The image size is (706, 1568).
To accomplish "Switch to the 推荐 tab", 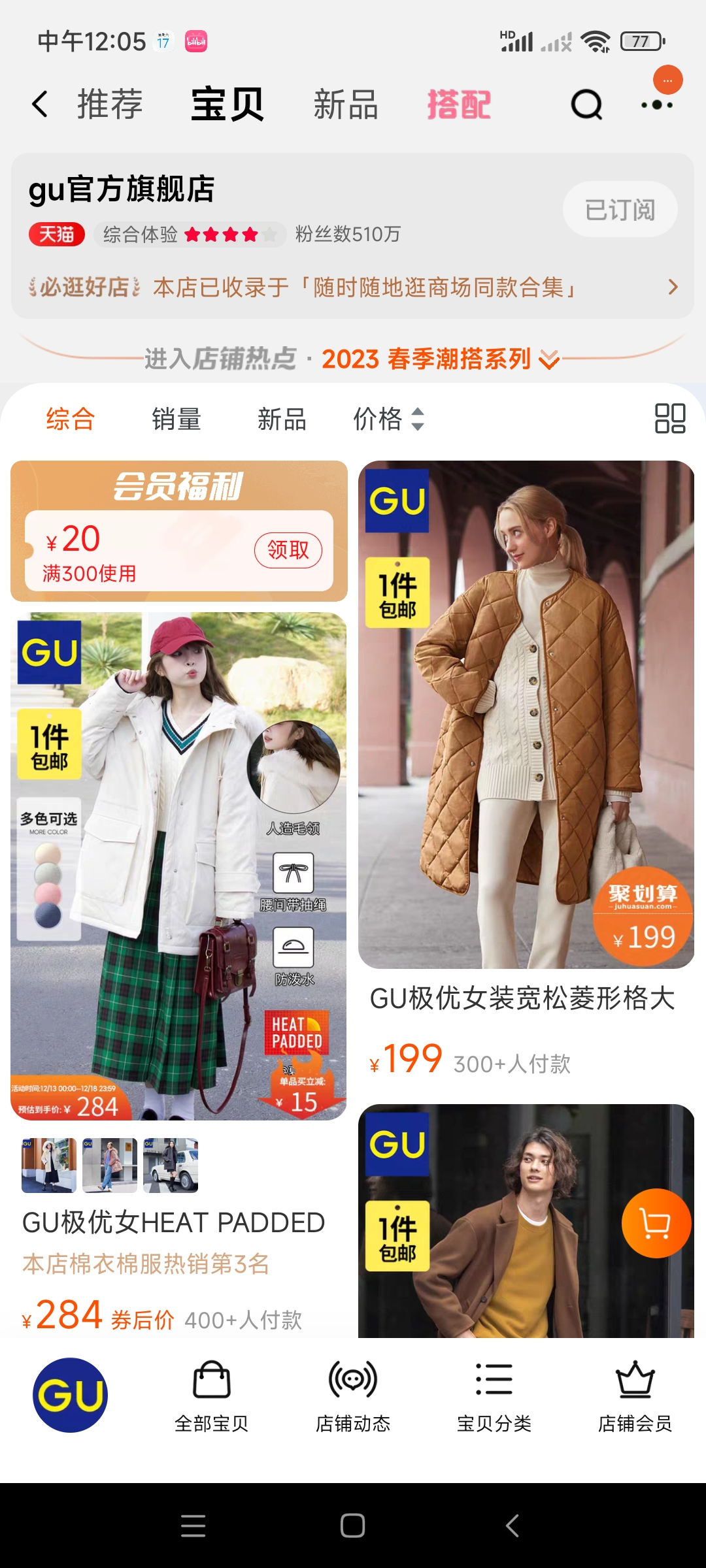I will tap(110, 105).
